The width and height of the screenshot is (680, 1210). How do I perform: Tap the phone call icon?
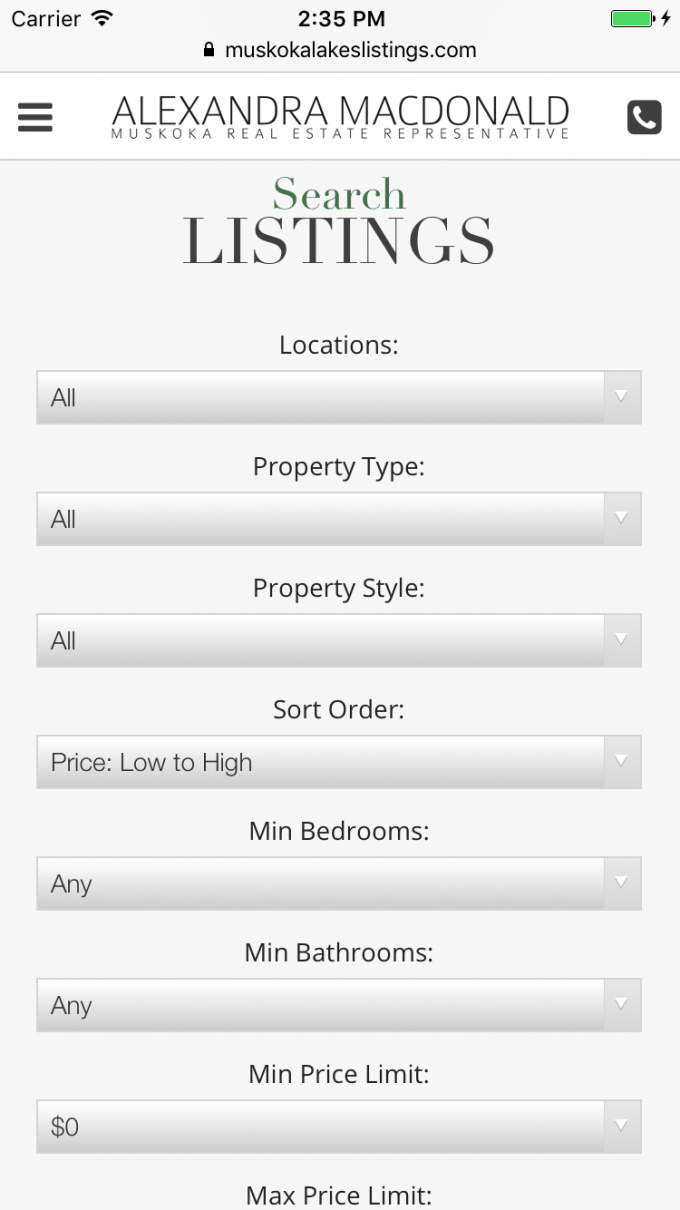pyautogui.click(x=644, y=117)
